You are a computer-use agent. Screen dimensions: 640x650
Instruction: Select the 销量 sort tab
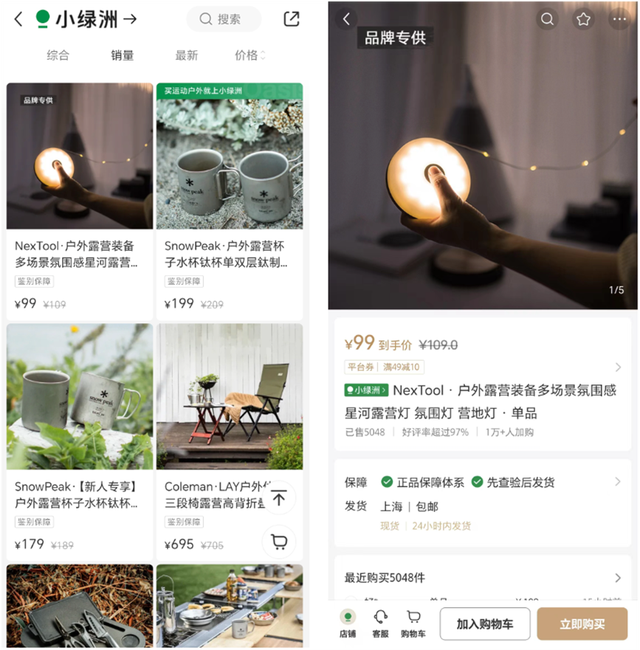[122, 55]
